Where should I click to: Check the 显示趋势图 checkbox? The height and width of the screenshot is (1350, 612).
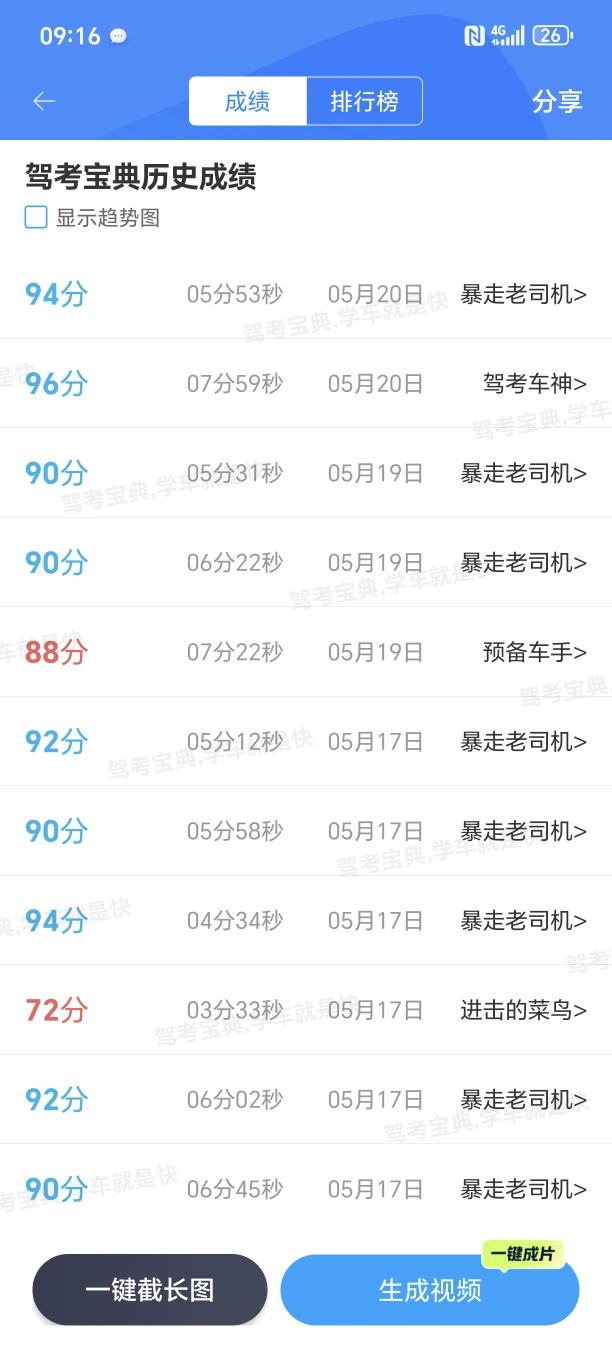tap(36, 217)
